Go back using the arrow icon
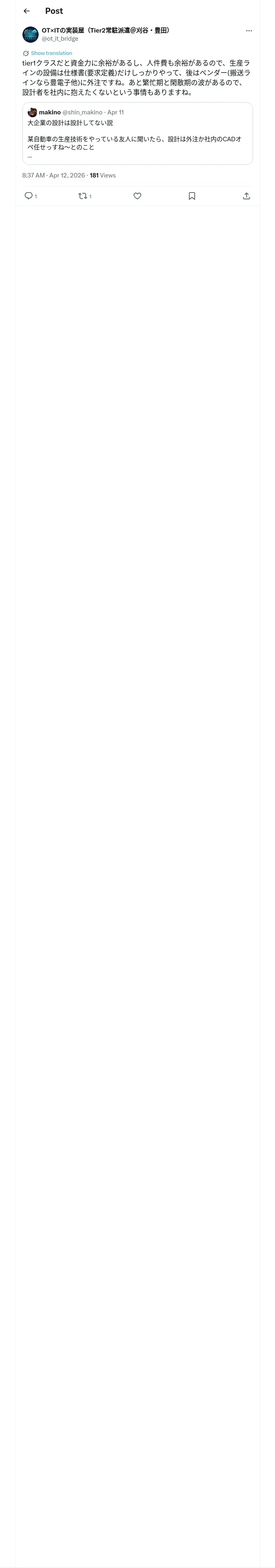 pyautogui.click(x=26, y=11)
